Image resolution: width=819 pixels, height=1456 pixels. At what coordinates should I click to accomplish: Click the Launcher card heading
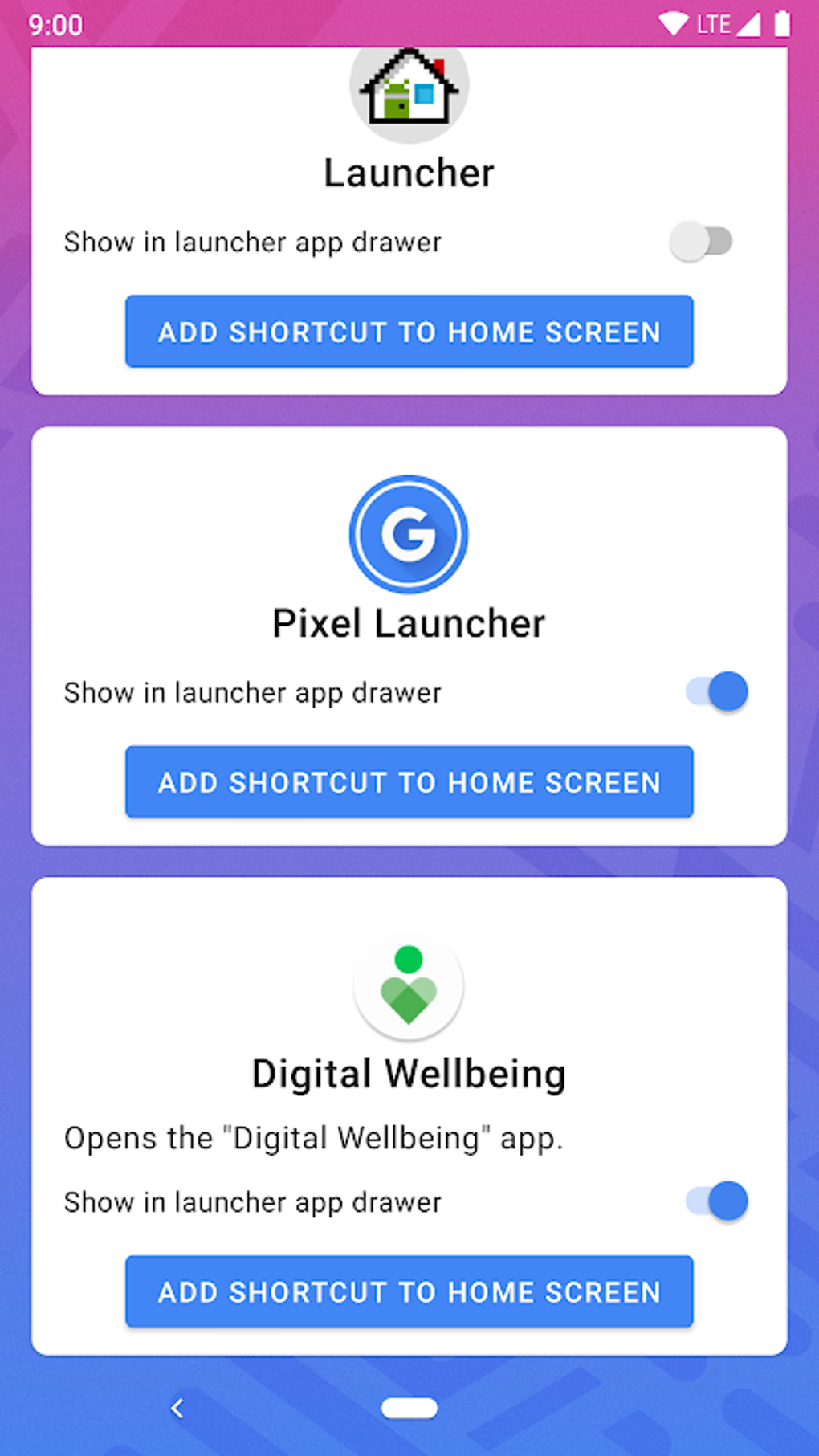click(409, 171)
